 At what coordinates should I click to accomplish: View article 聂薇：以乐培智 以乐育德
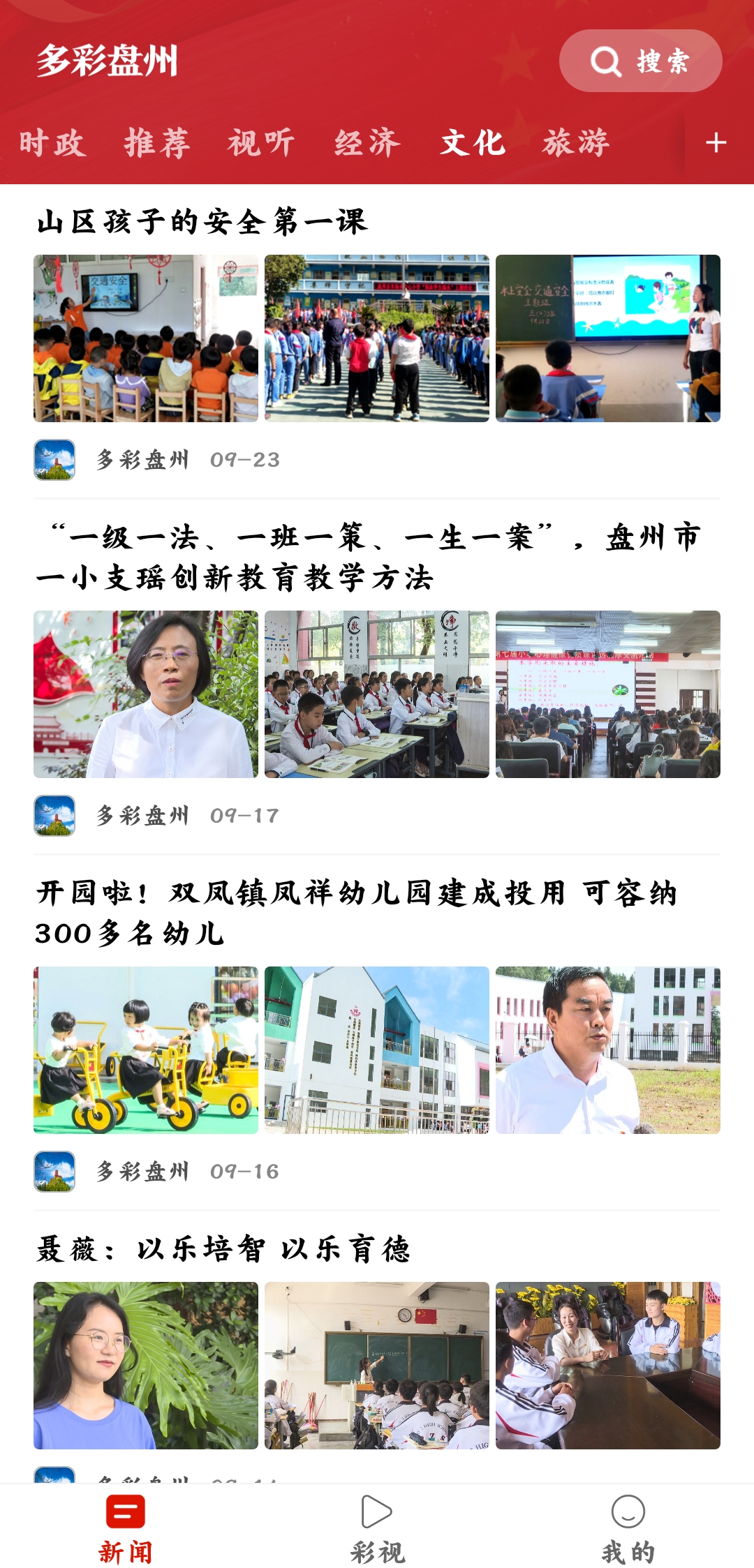point(223,1249)
